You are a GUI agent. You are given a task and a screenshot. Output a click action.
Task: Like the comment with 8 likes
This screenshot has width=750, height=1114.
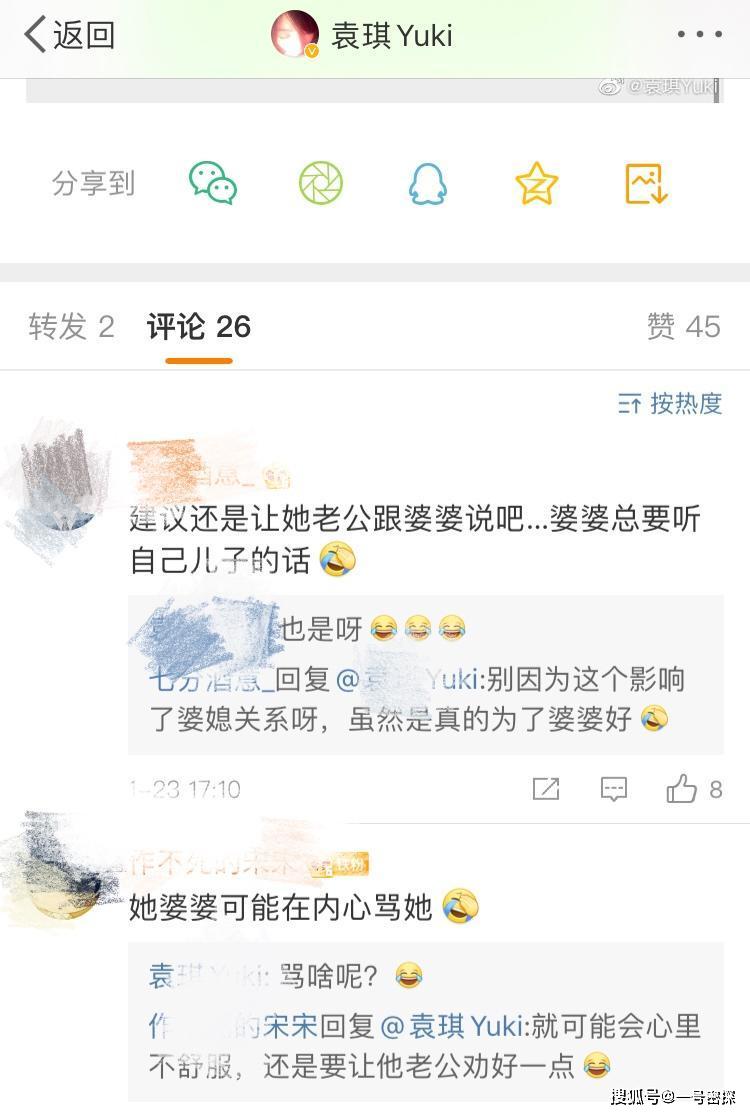(683, 789)
